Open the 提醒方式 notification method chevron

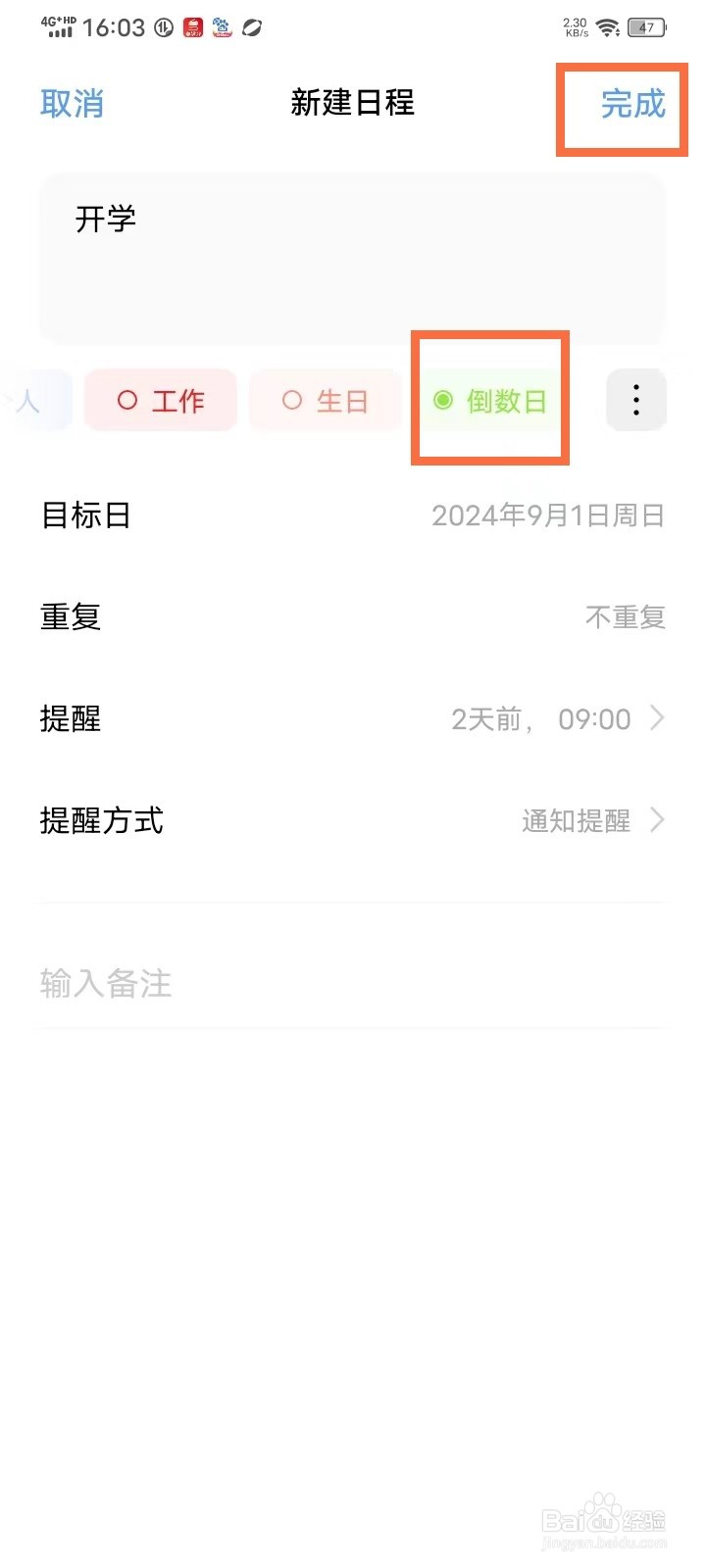657,820
